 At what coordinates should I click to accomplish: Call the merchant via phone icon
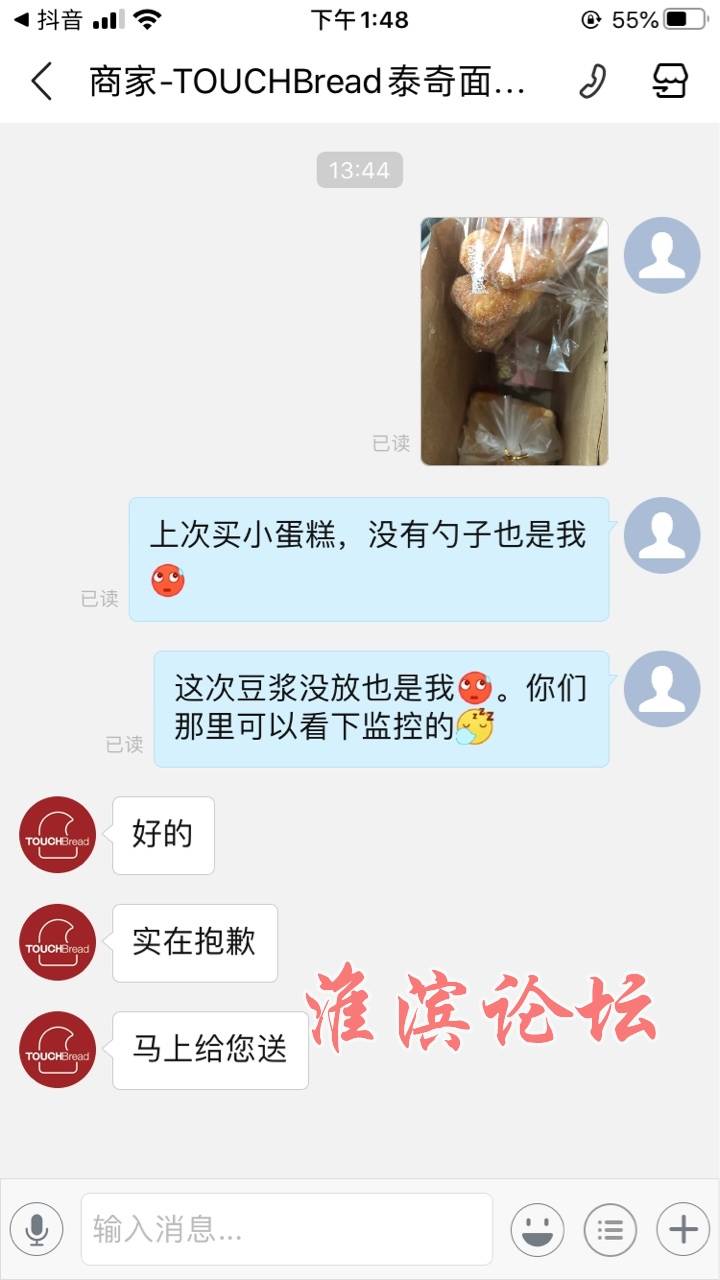click(x=592, y=81)
